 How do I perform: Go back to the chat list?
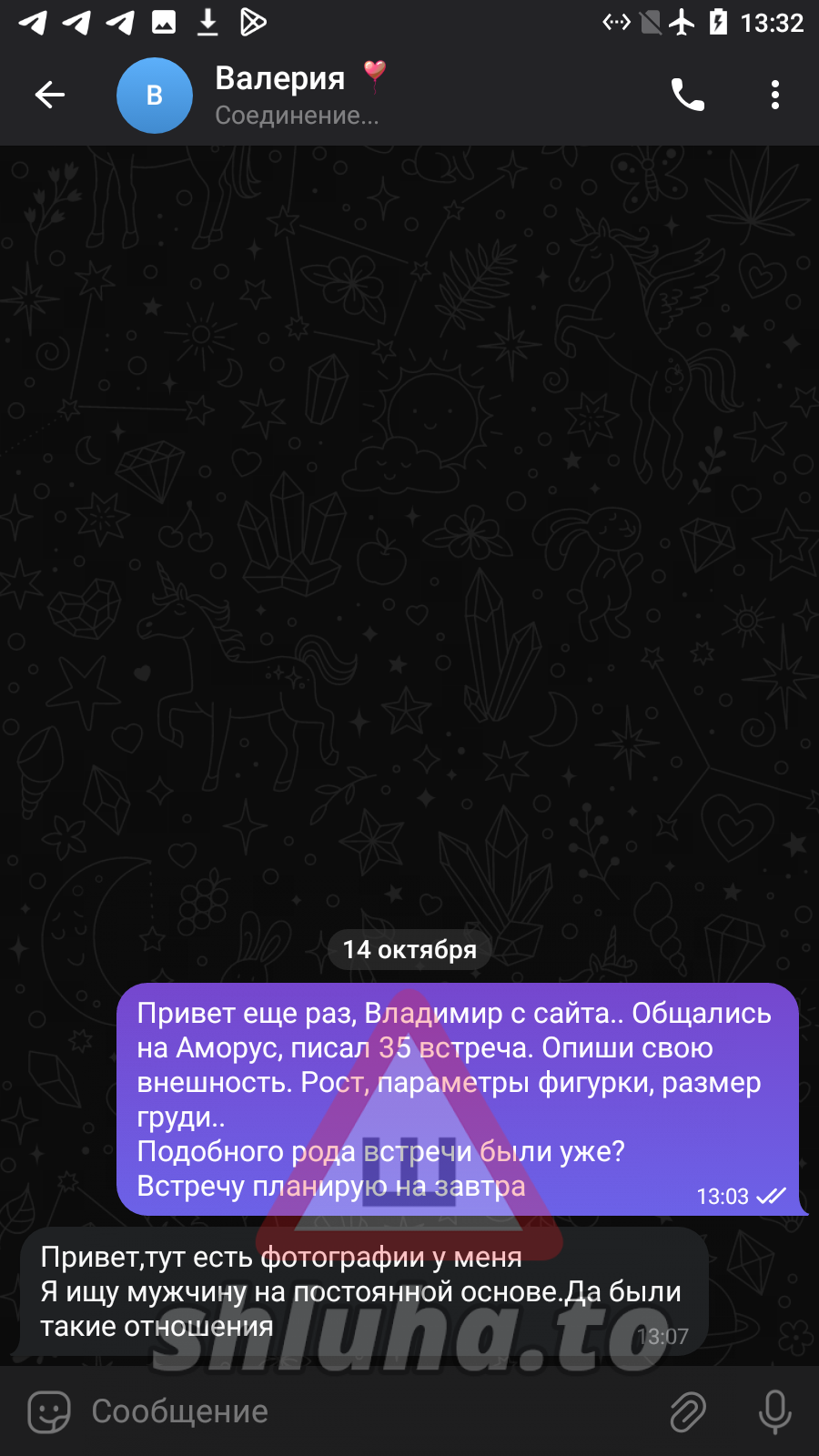[x=50, y=95]
